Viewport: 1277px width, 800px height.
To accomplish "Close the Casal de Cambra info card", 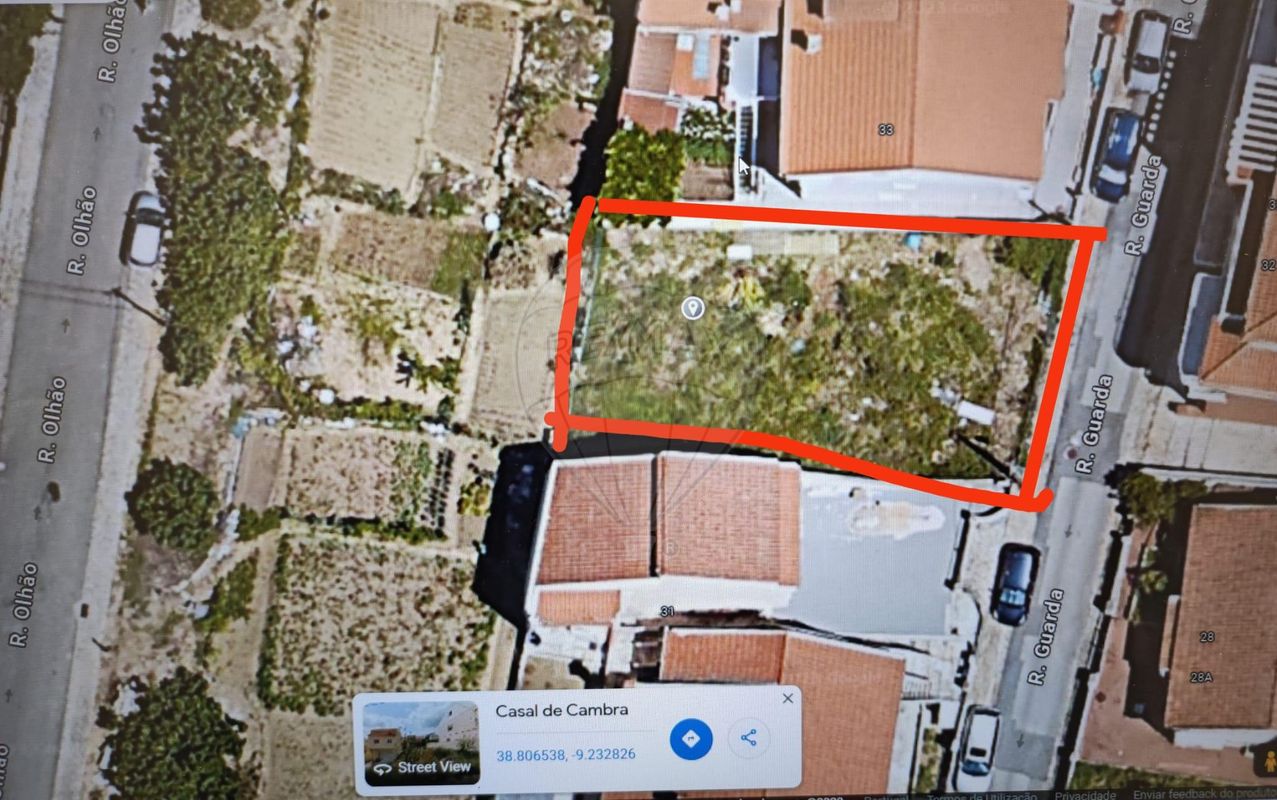I will coord(787,698).
